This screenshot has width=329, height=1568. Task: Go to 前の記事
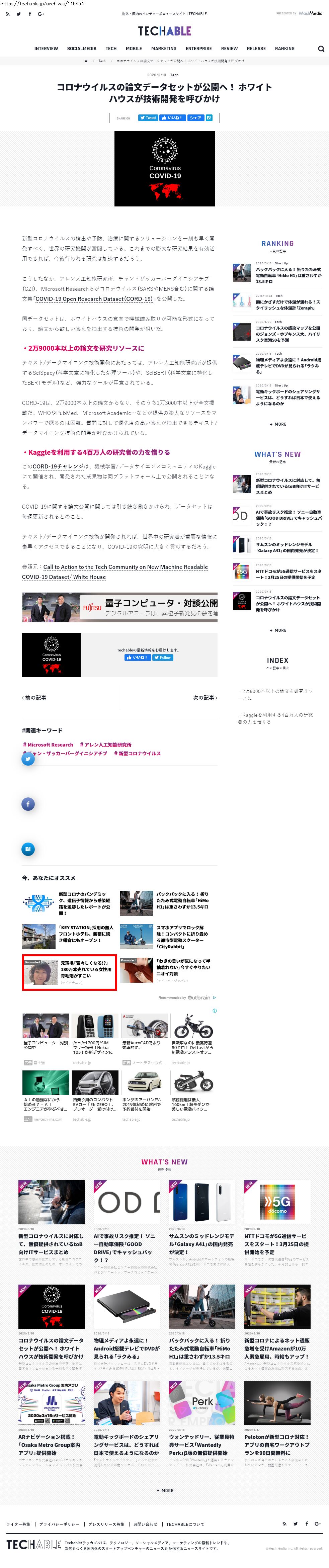[x=35, y=698]
